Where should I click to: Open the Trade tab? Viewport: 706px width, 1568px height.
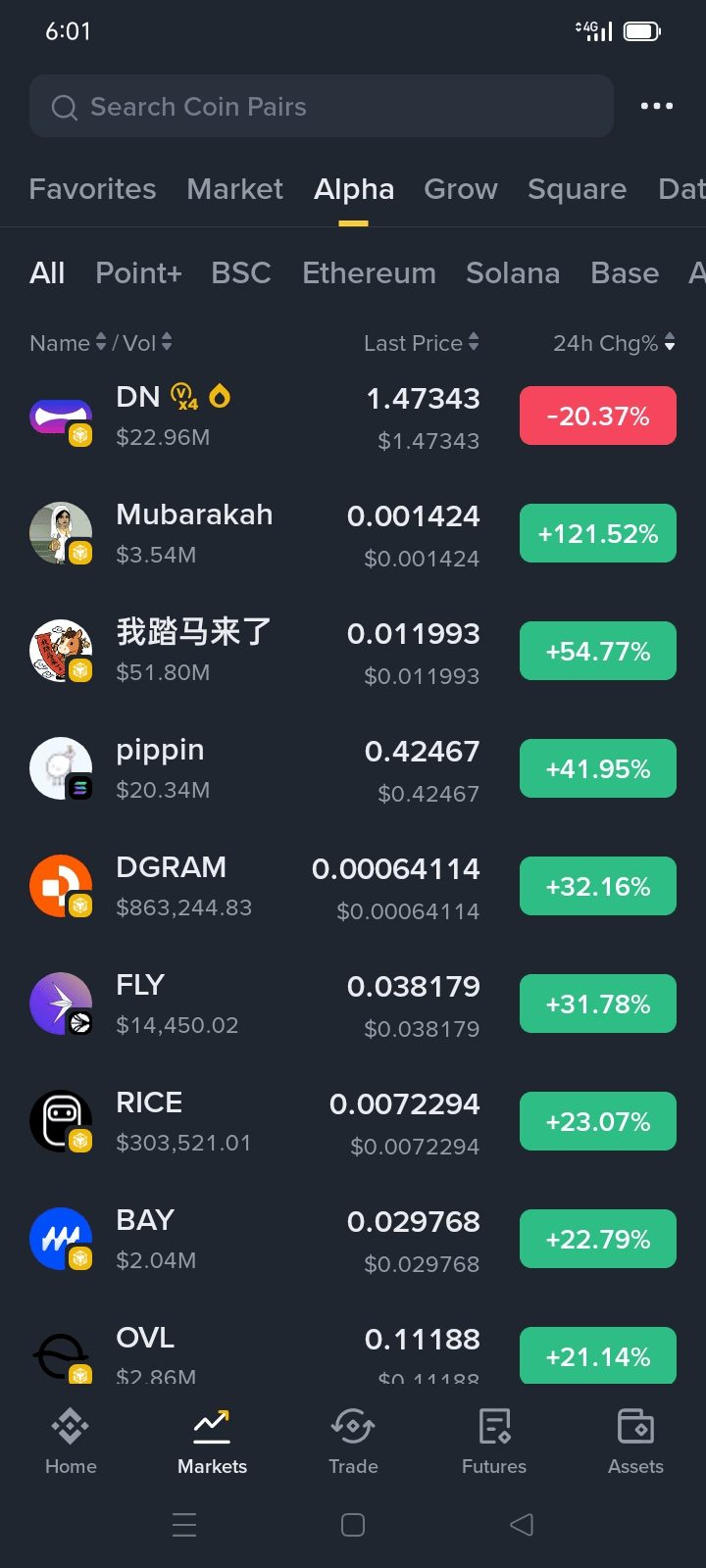353,1441
